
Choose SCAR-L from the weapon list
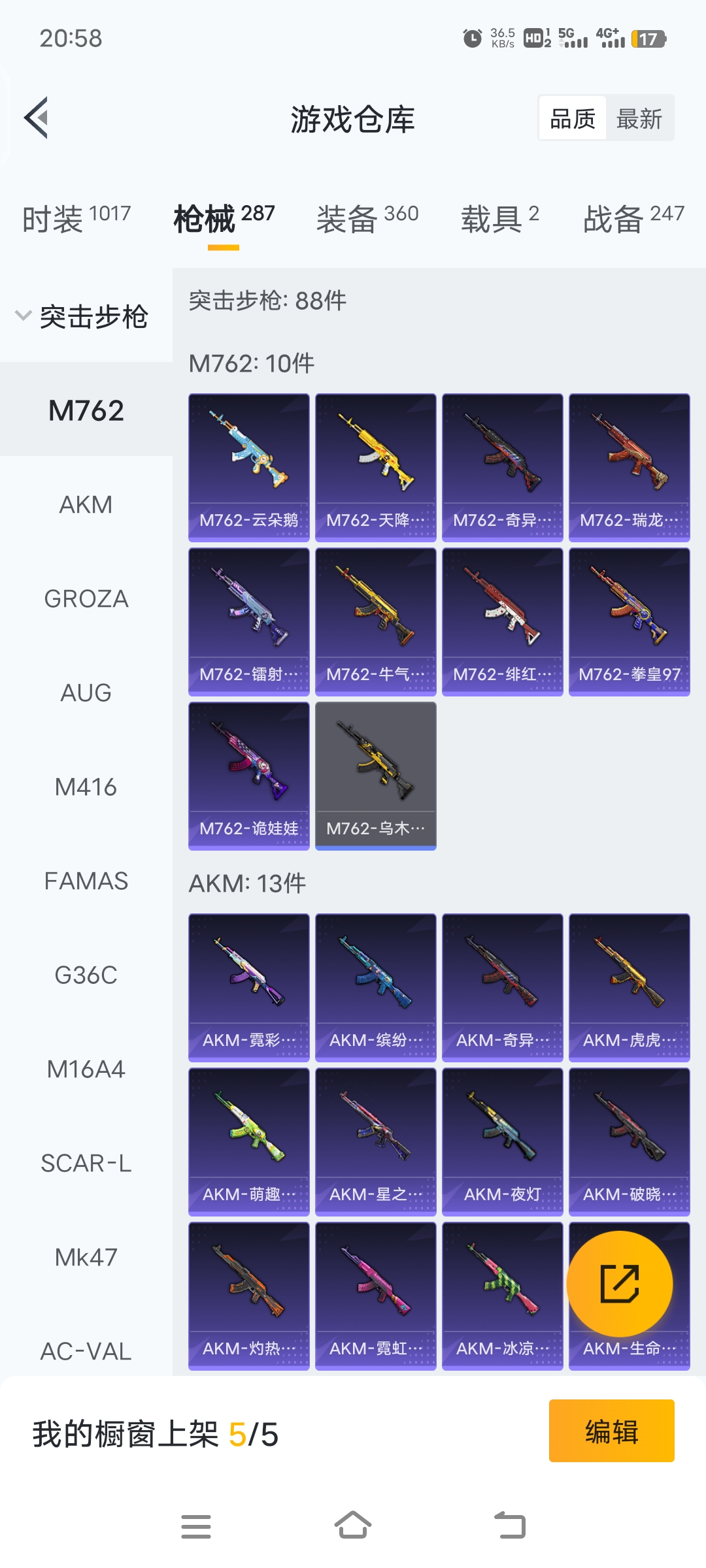(x=86, y=1163)
